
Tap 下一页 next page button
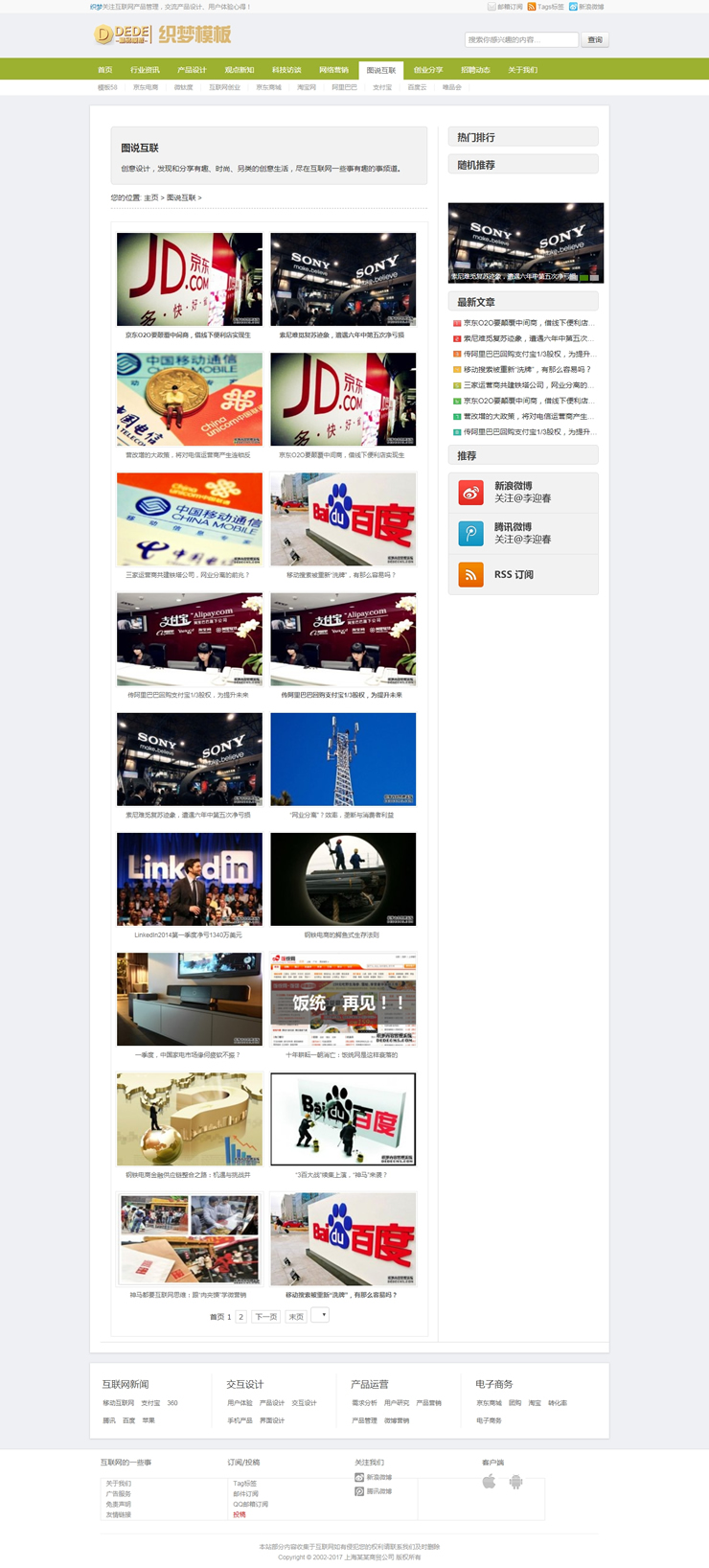point(266,1317)
